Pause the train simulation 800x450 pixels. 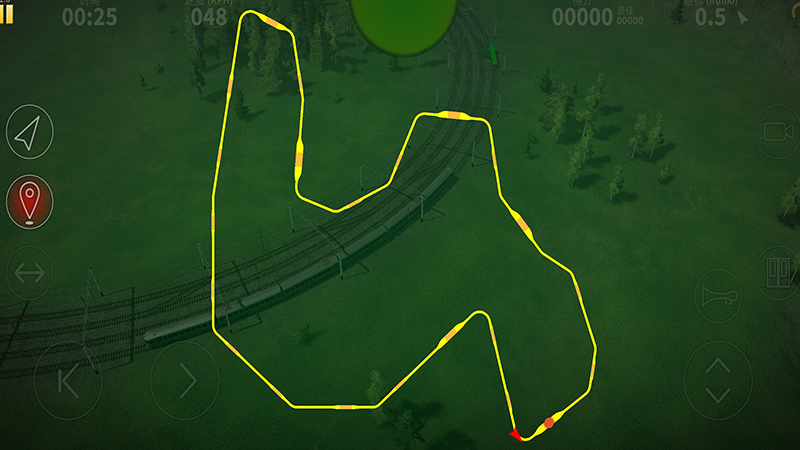point(8,14)
